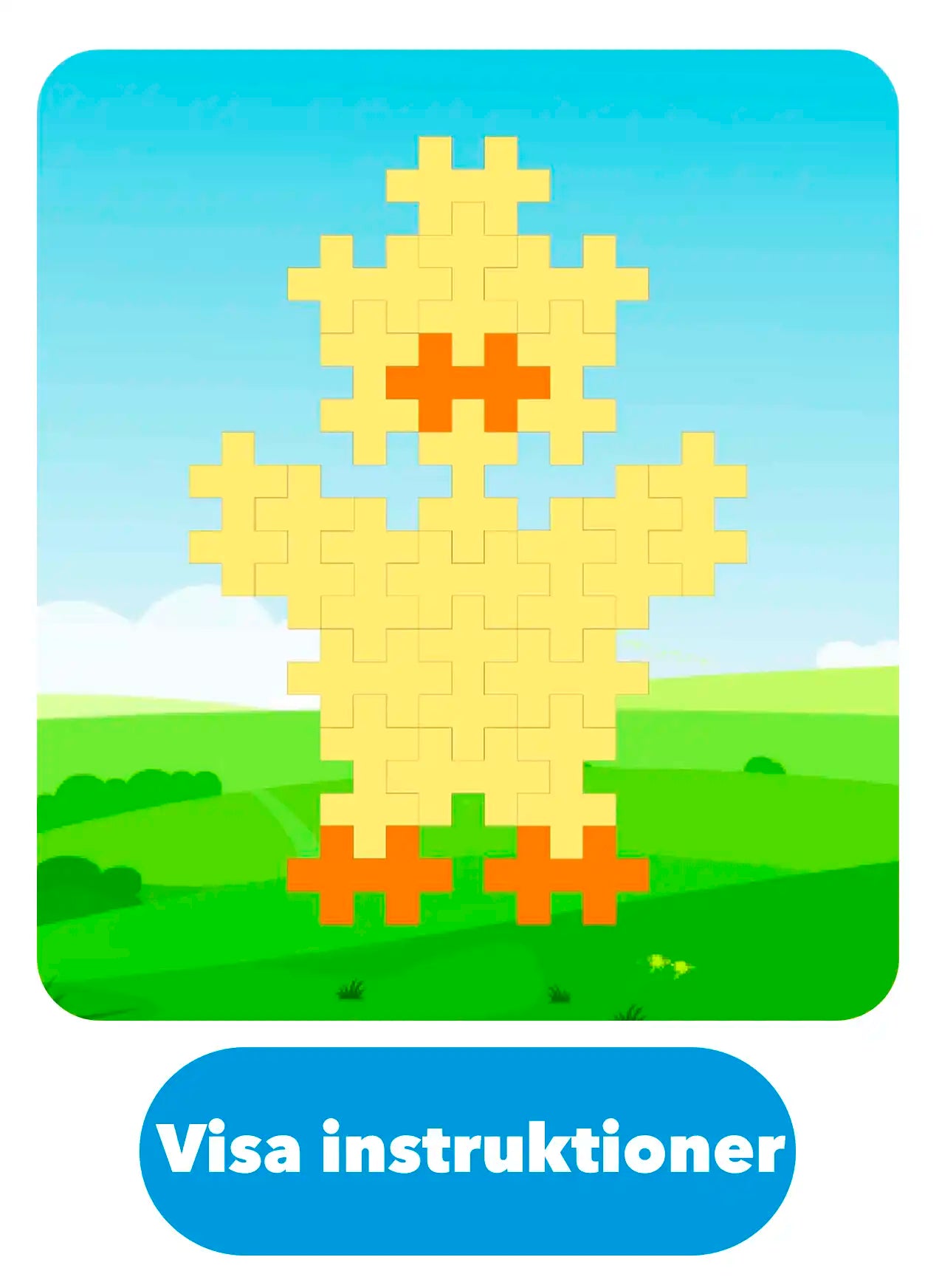This screenshot has height=1288, width=939.
Task: Tap the Visa instruktioner button
Action: tap(468, 1150)
